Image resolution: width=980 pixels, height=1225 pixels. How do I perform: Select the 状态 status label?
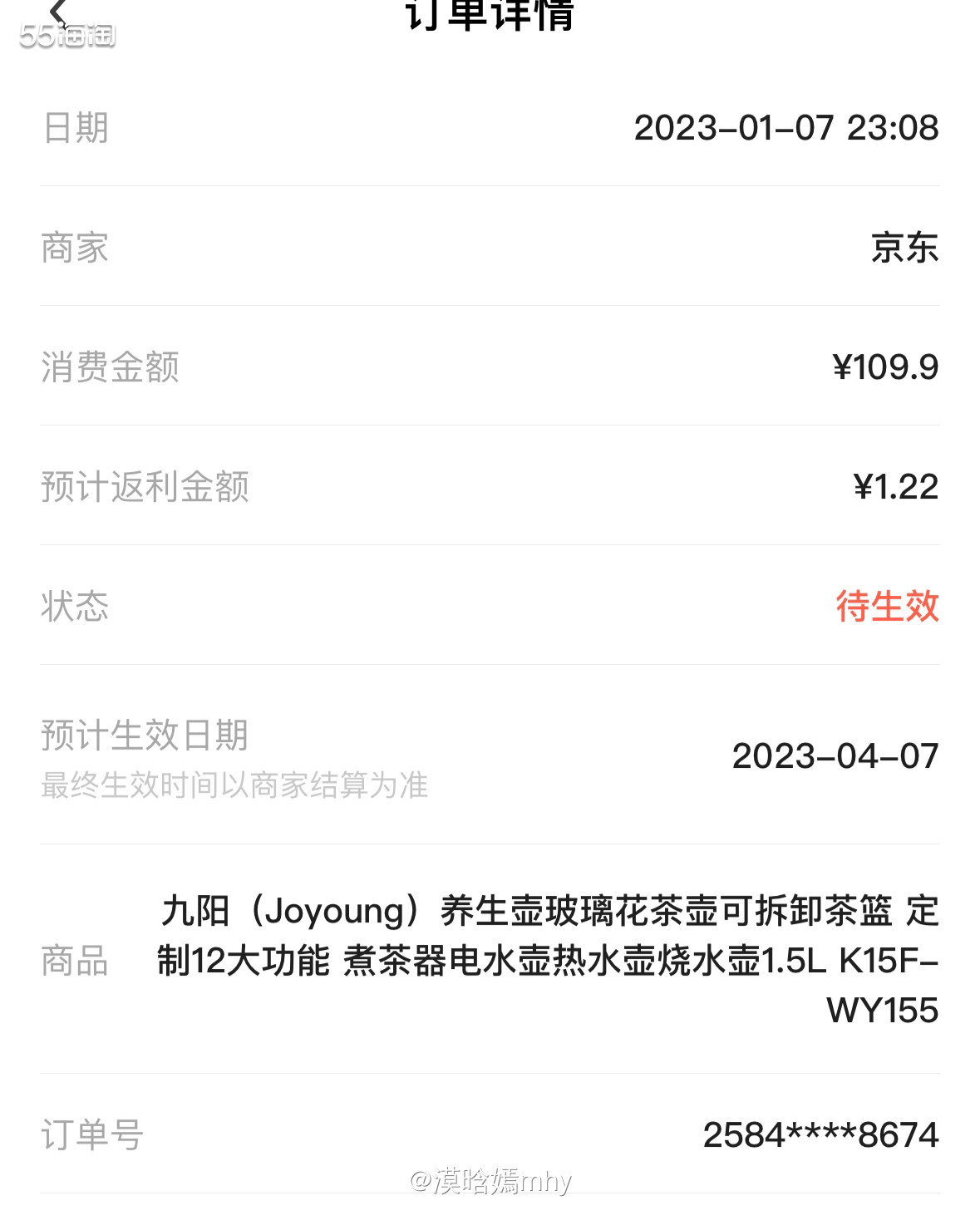pos(73,608)
